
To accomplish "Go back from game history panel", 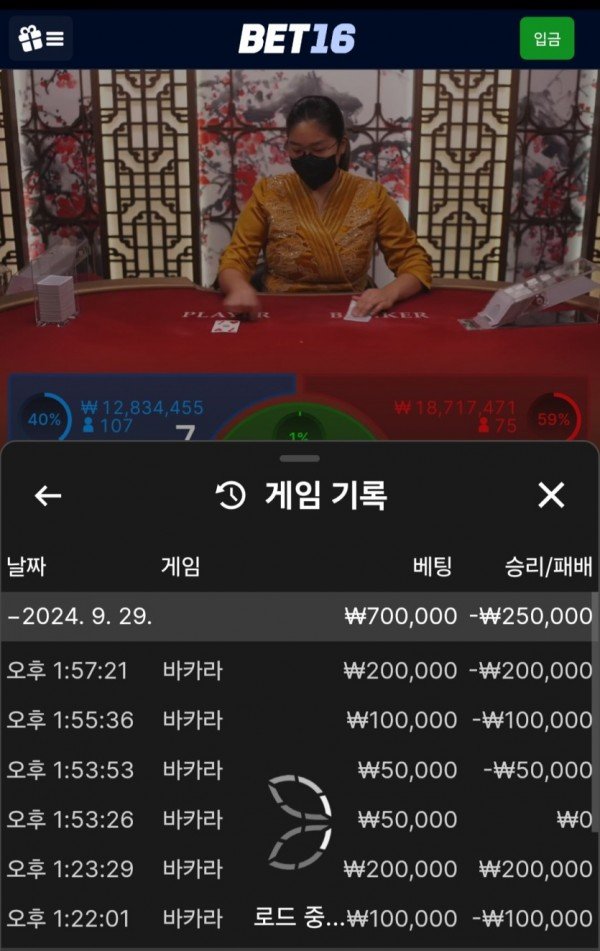I will tap(48, 495).
